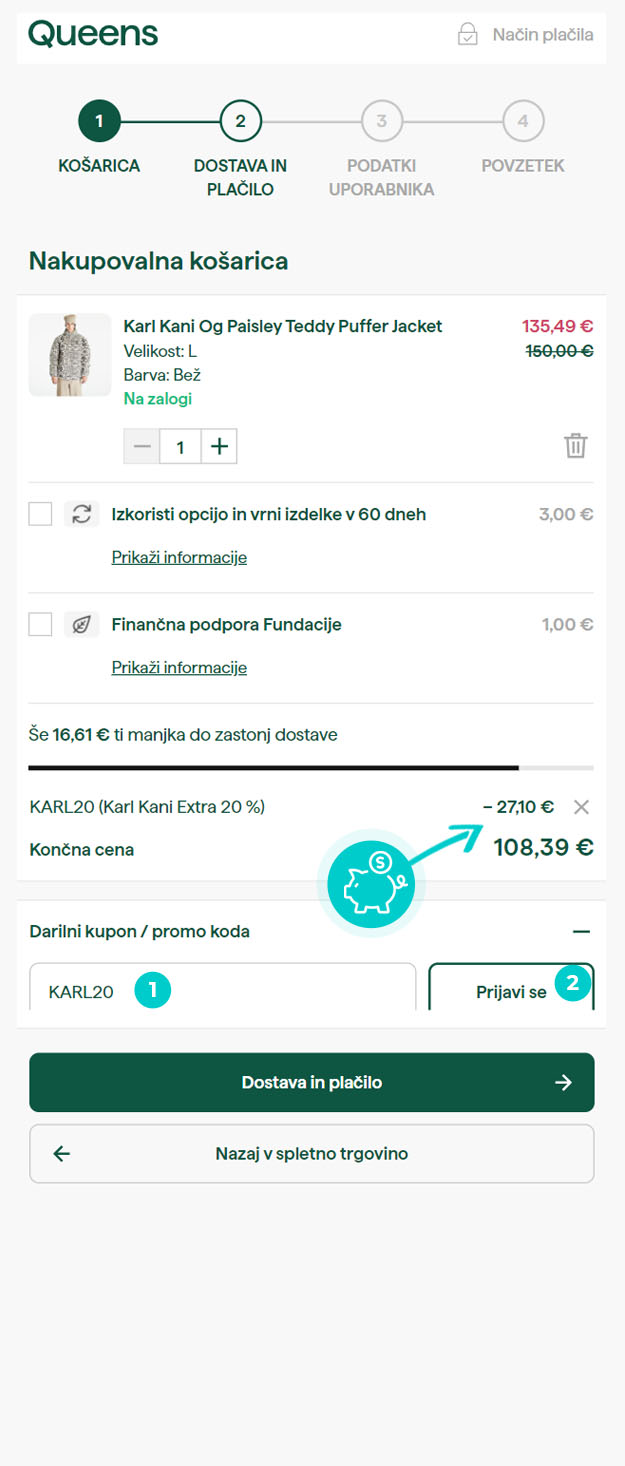Open the Queens home page logo

(x=93, y=34)
